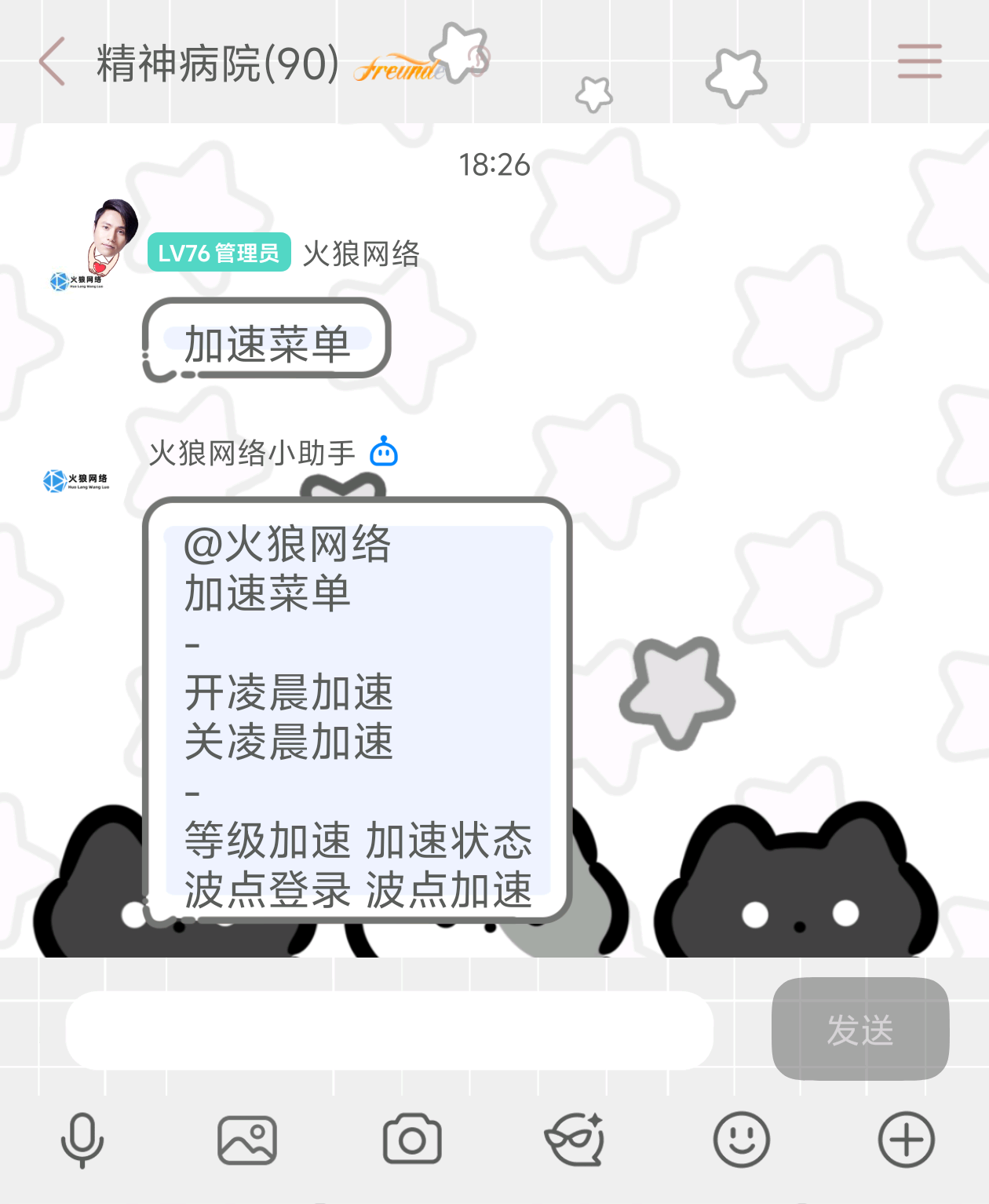
Task: Open the group chat settings menu
Action: pyautogui.click(x=919, y=61)
